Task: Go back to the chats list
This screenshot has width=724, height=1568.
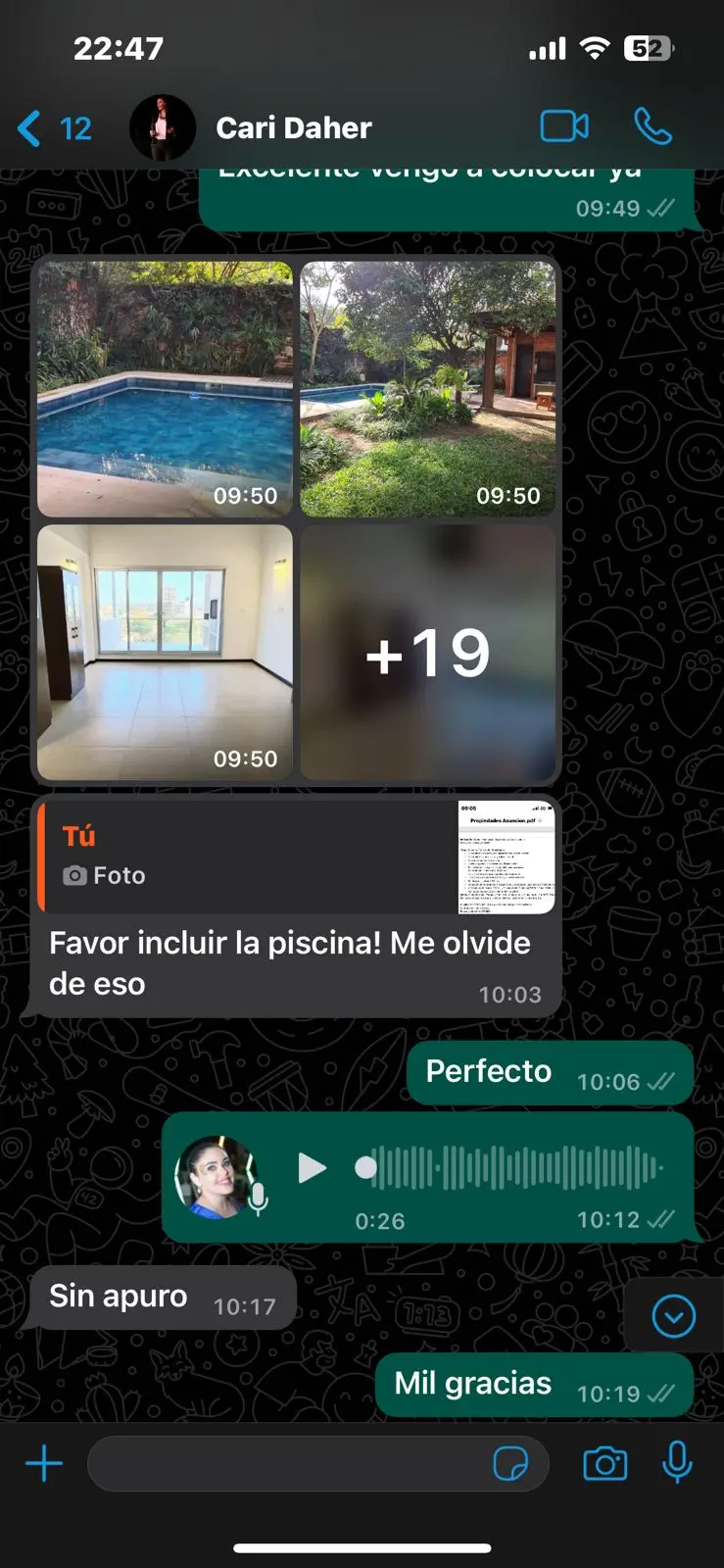Action: tap(54, 128)
